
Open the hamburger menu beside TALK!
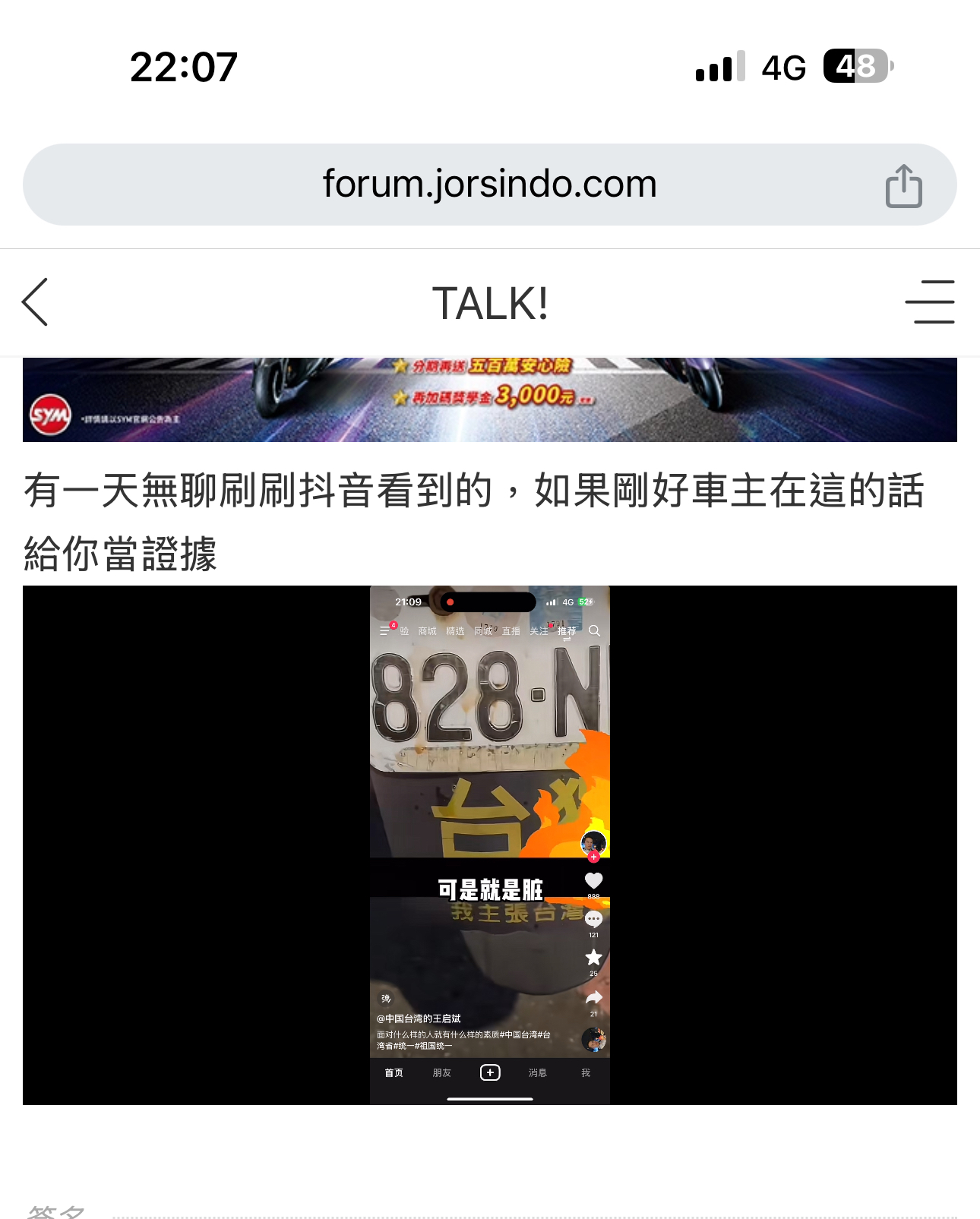point(930,302)
